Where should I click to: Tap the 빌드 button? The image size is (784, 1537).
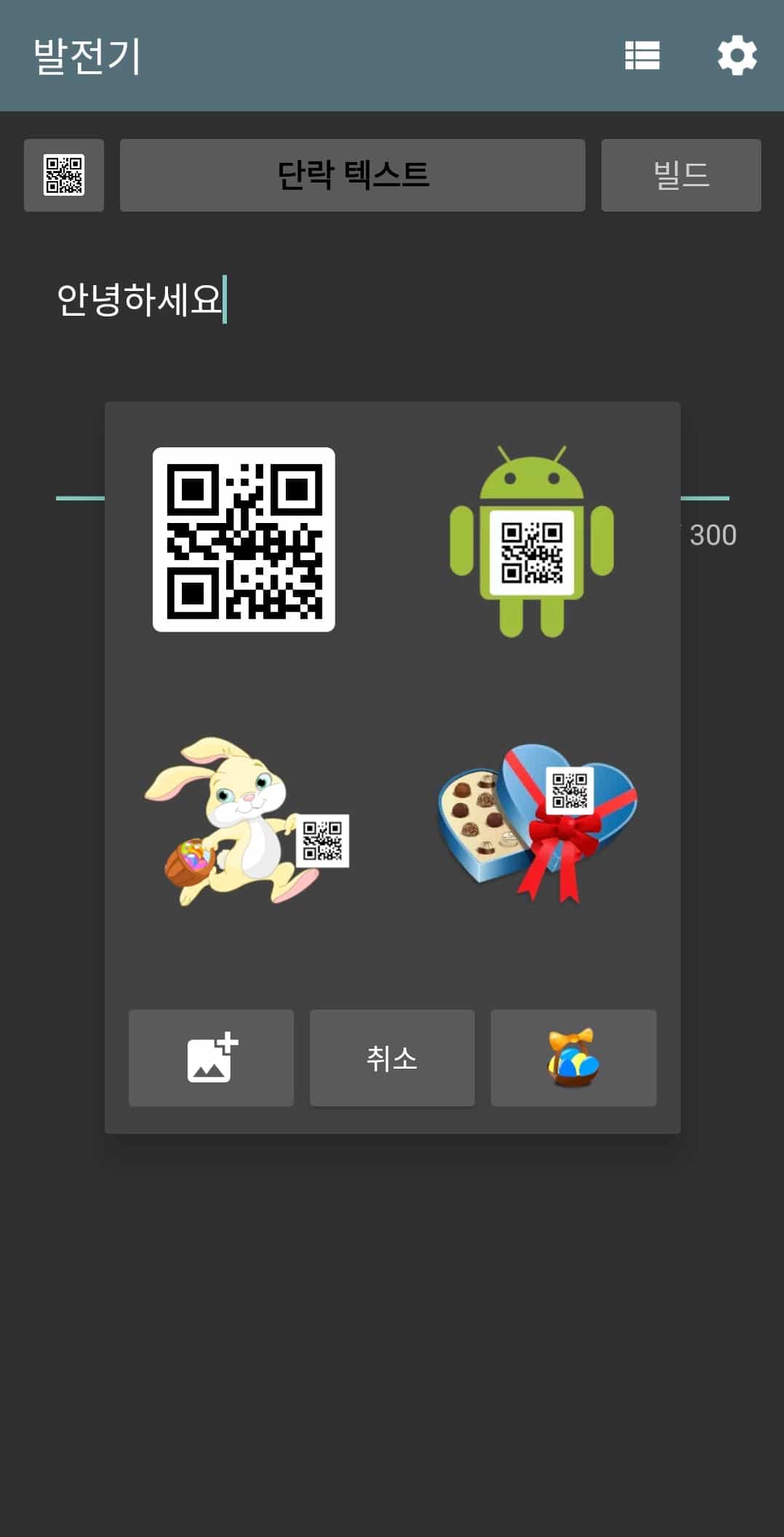click(681, 175)
